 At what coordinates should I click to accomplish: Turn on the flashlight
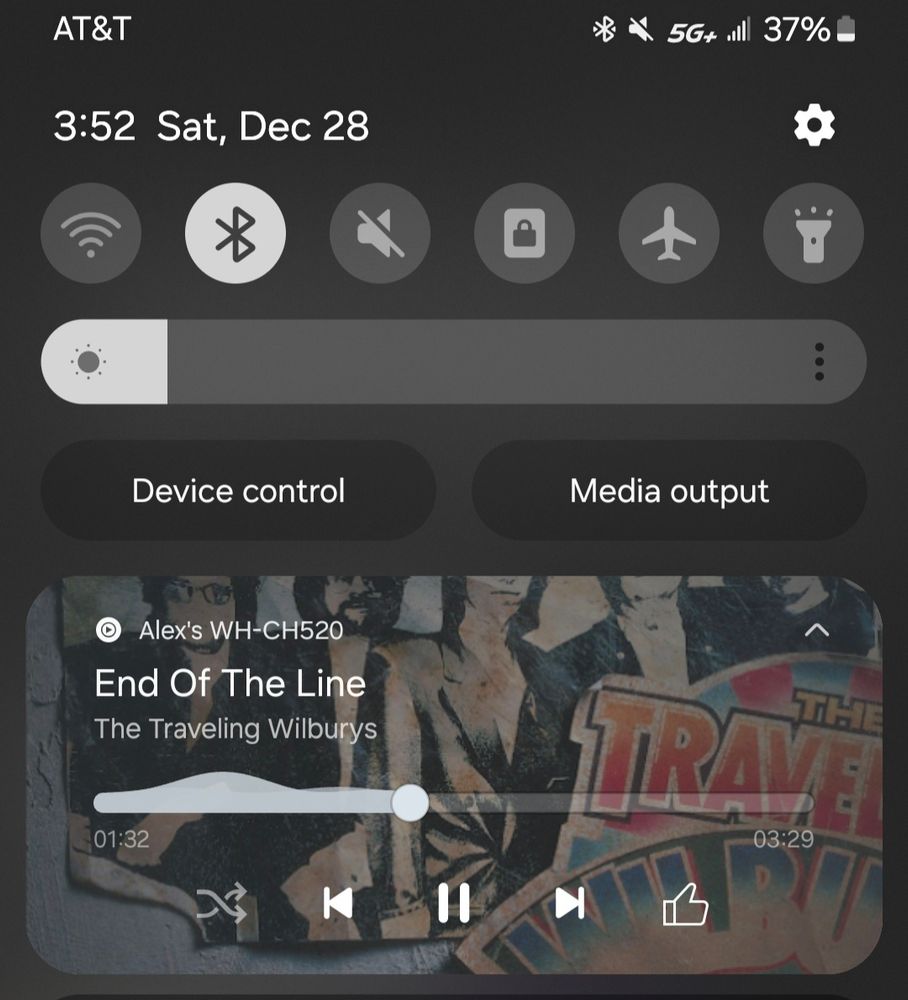(813, 235)
